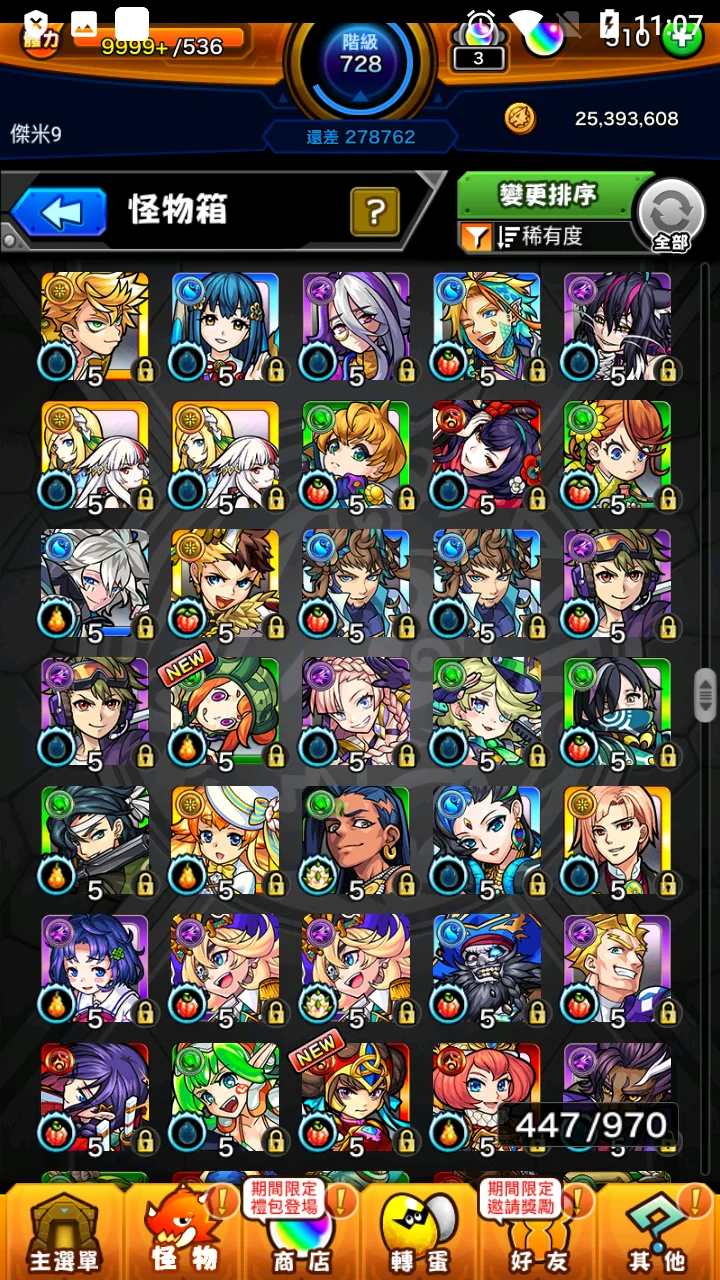
Task: Select the NEW orange-haired green-hat monster
Action: coord(225,712)
